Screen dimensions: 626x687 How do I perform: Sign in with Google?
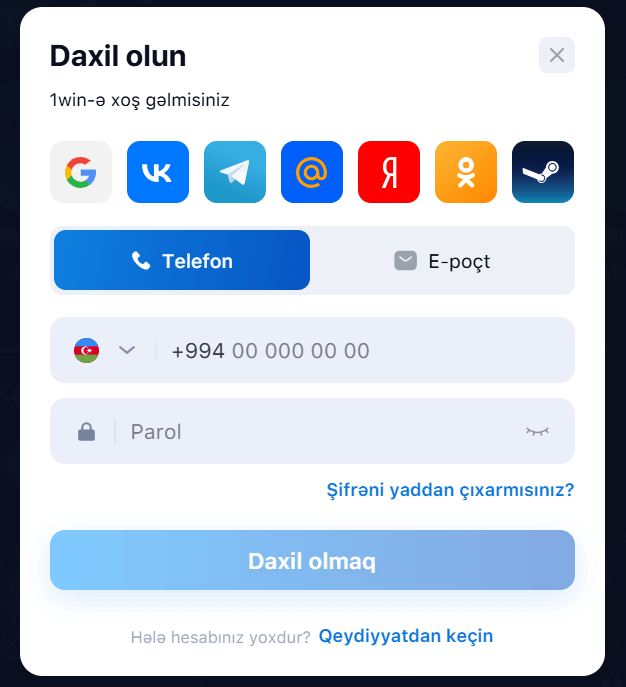pyautogui.click(x=81, y=172)
